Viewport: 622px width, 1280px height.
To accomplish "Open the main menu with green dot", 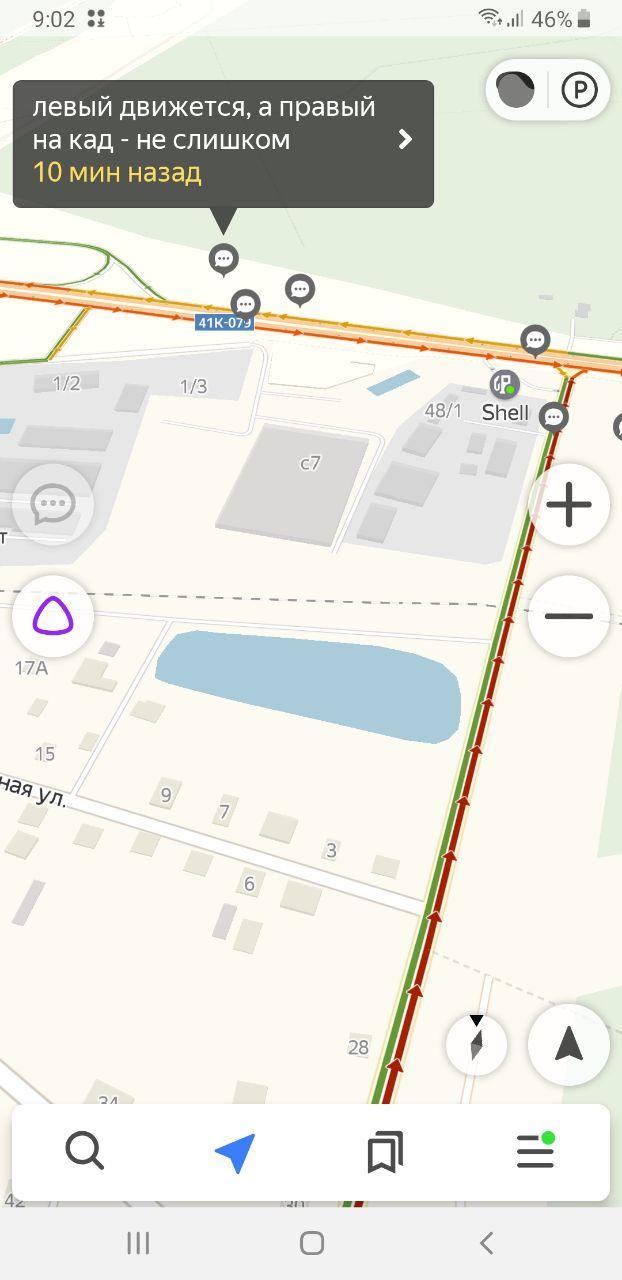I will (x=535, y=1152).
